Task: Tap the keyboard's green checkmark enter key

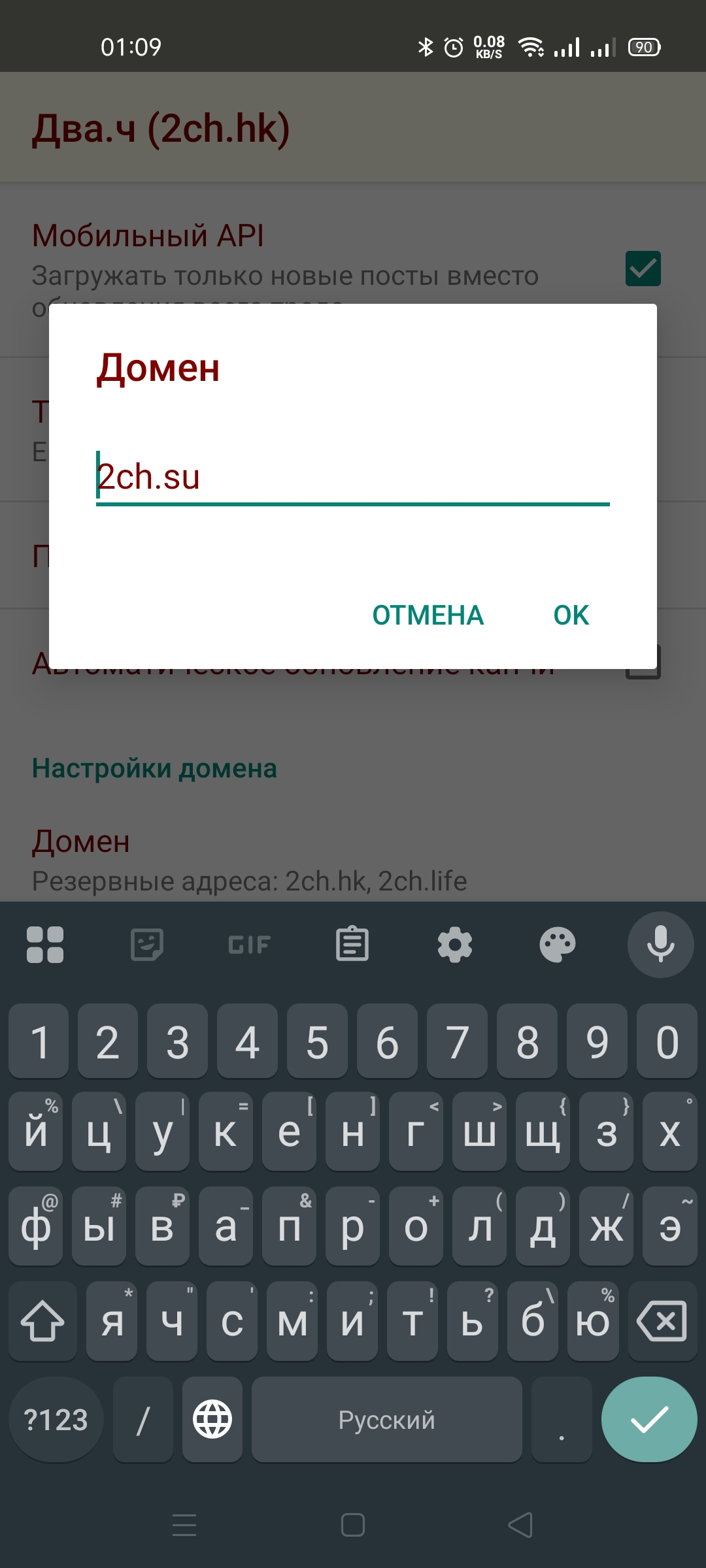Action: coord(648,1419)
